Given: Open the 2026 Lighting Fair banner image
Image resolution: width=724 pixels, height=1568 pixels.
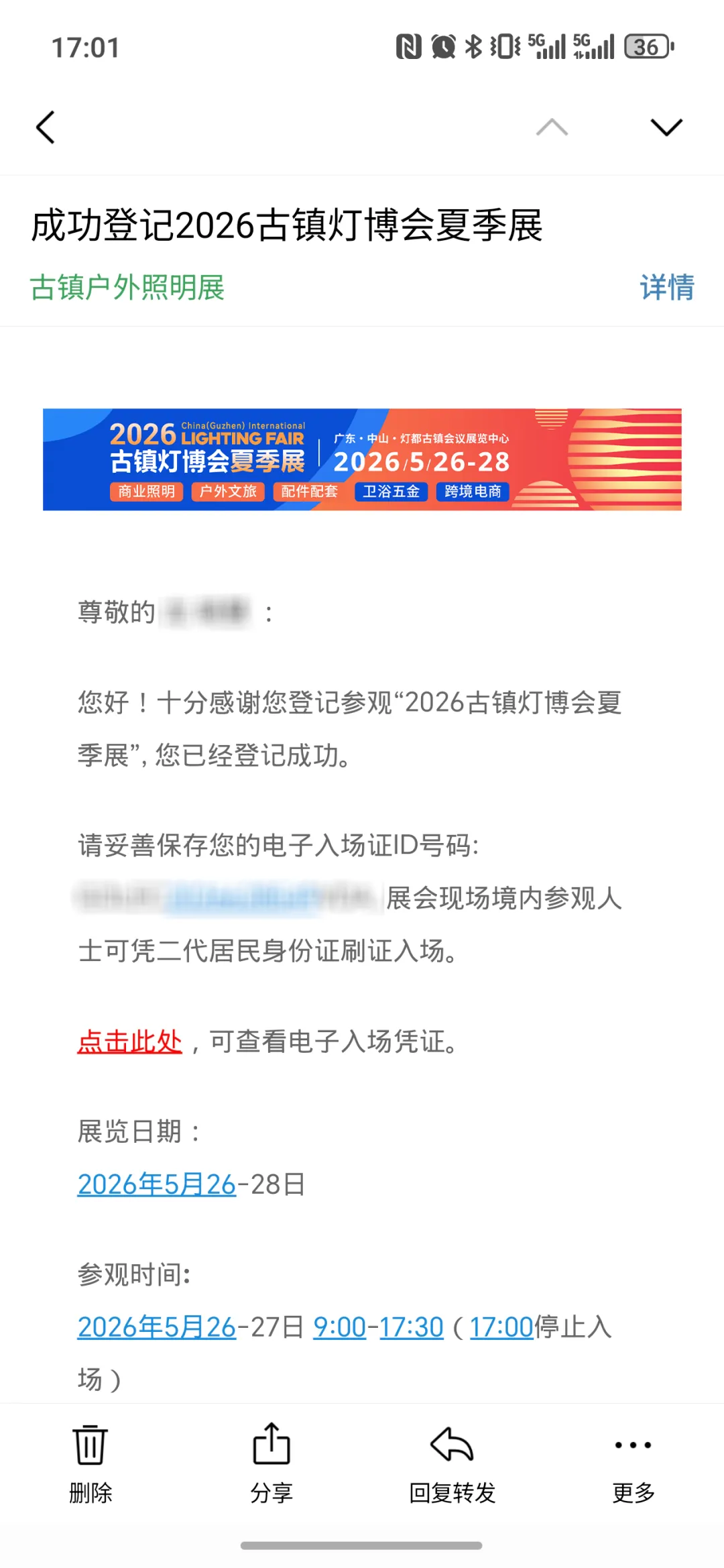Looking at the screenshot, I should 362,460.
